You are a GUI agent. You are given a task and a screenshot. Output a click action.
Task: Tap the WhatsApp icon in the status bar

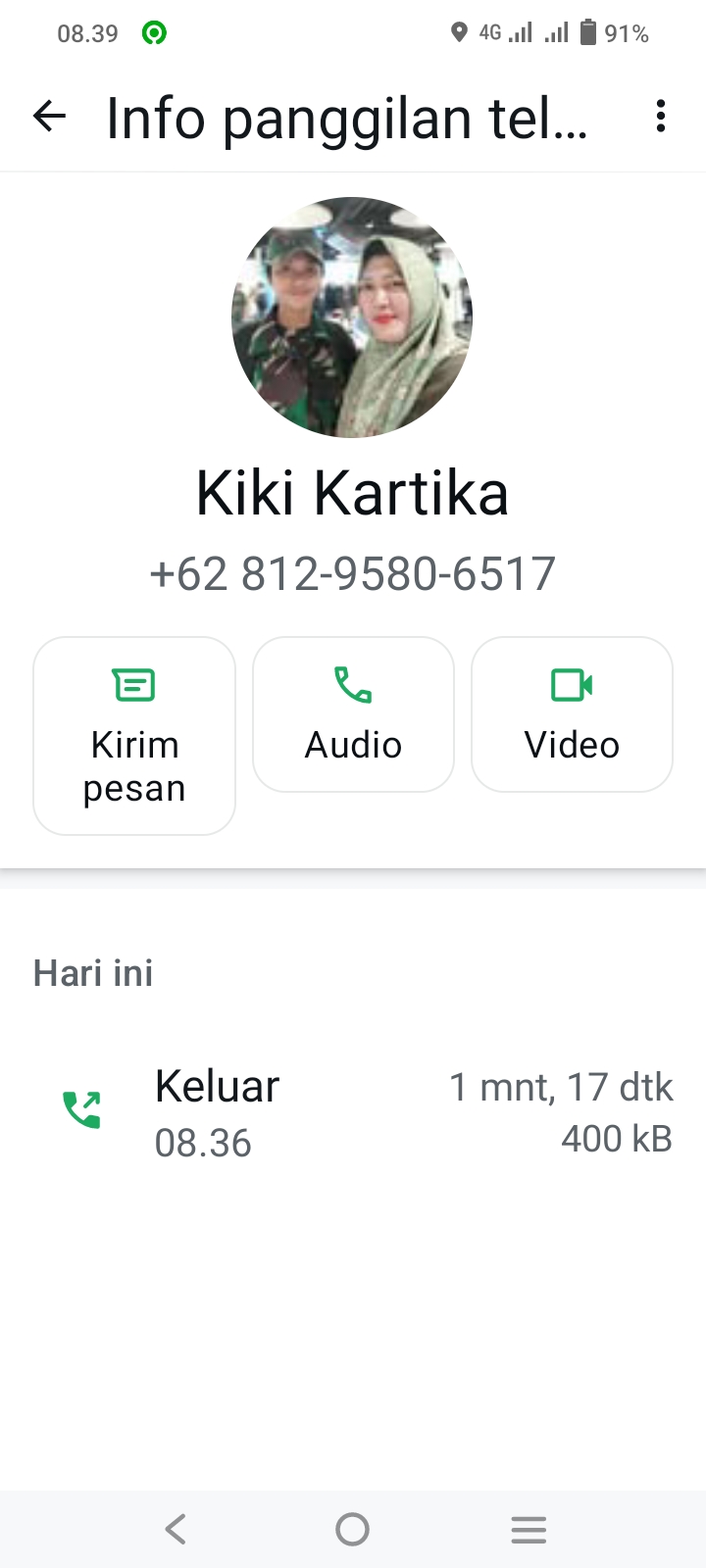pos(154,32)
